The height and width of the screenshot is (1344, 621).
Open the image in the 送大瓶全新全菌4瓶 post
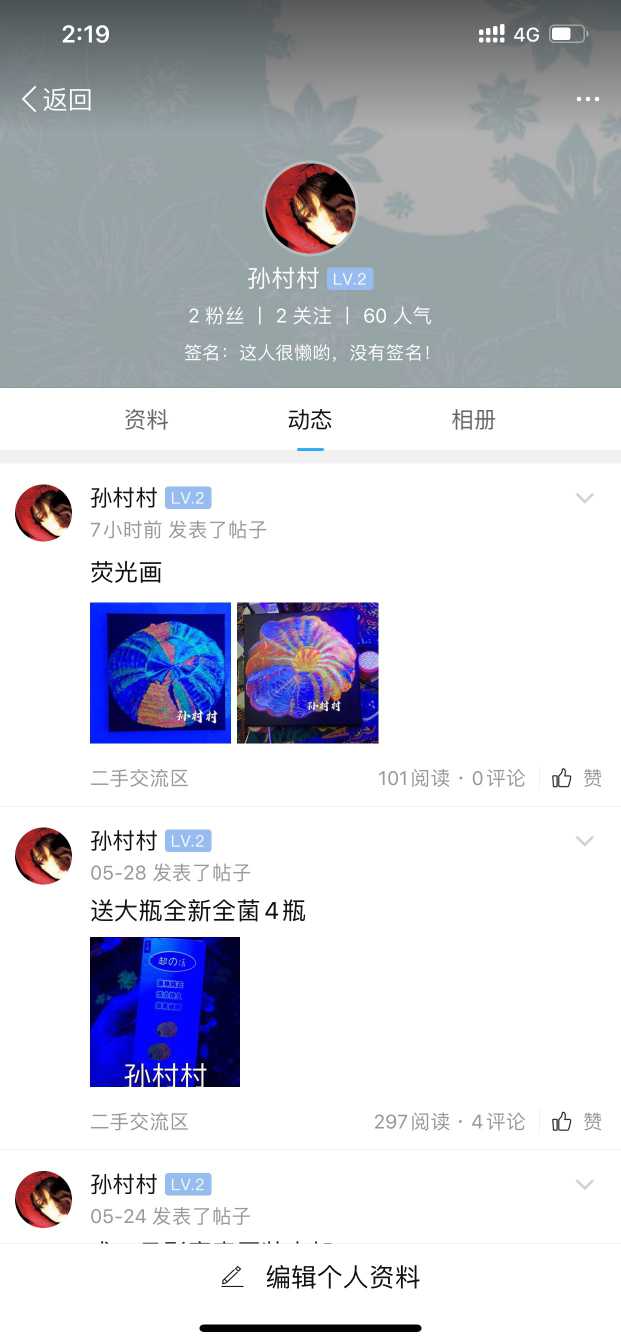coord(165,1011)
